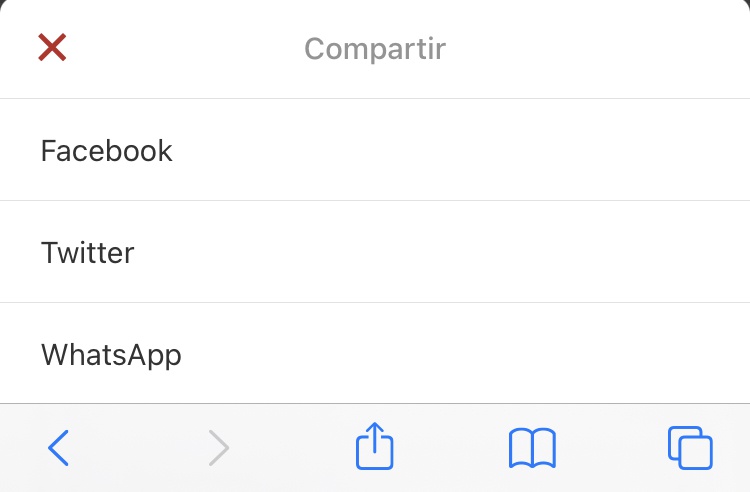Choose WhatsApp to share
750x492 pixels.
(375, 354)
